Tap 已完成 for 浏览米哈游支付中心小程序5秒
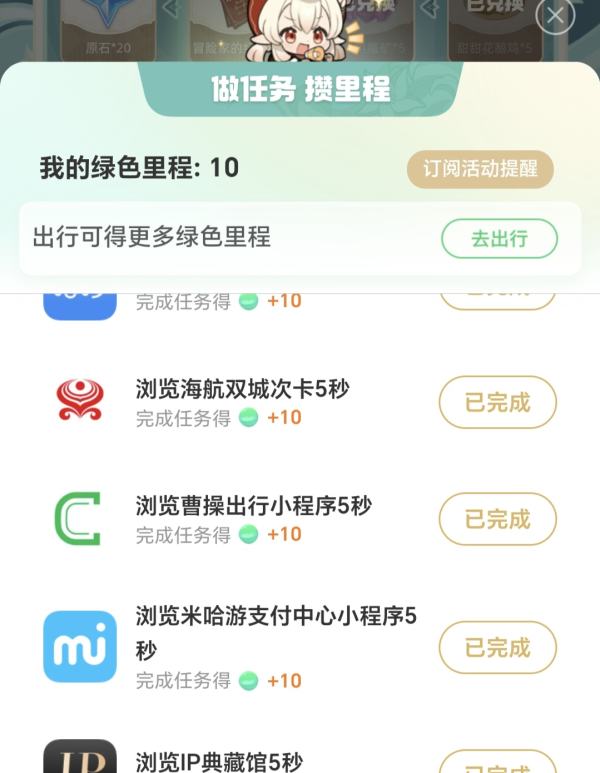 click(498, 647)
